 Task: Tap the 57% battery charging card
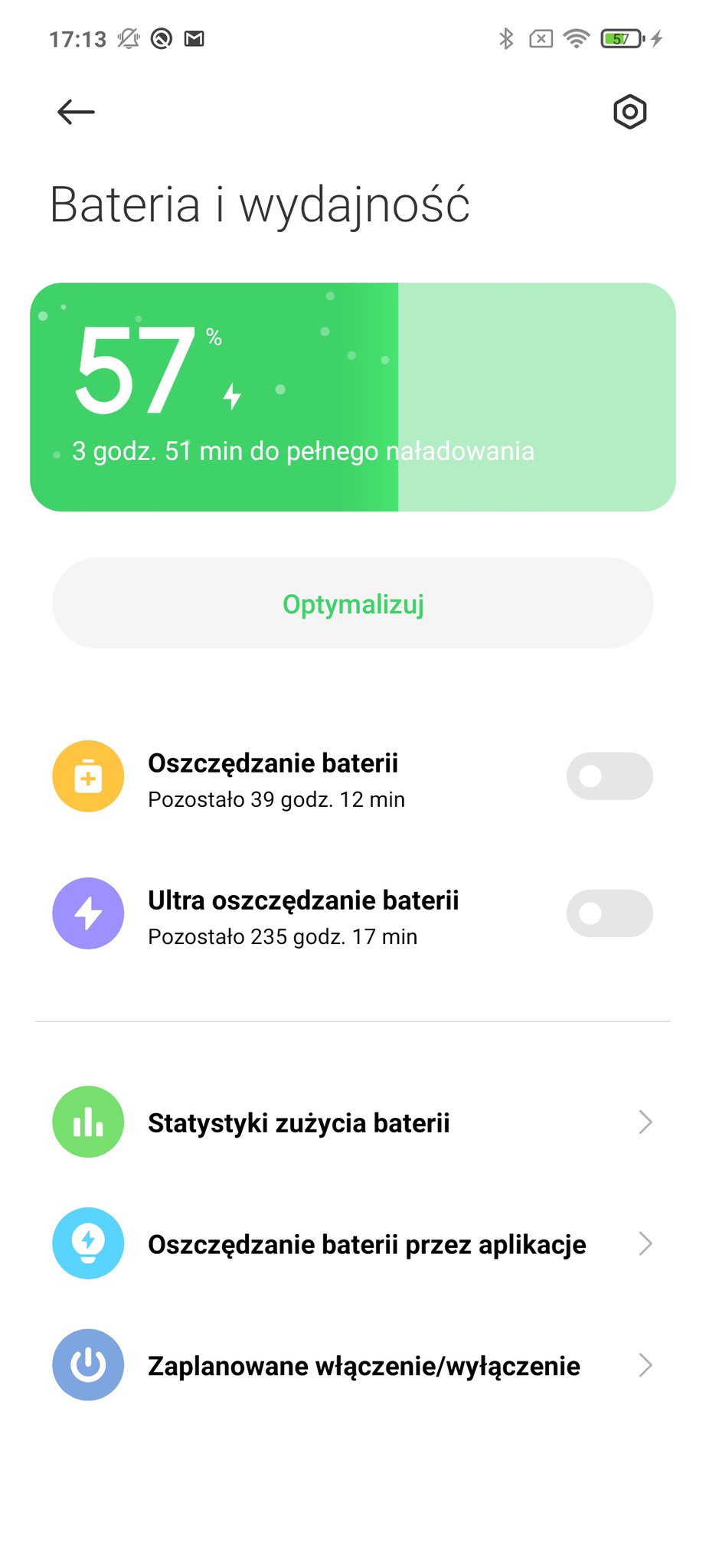pos(352,397)
